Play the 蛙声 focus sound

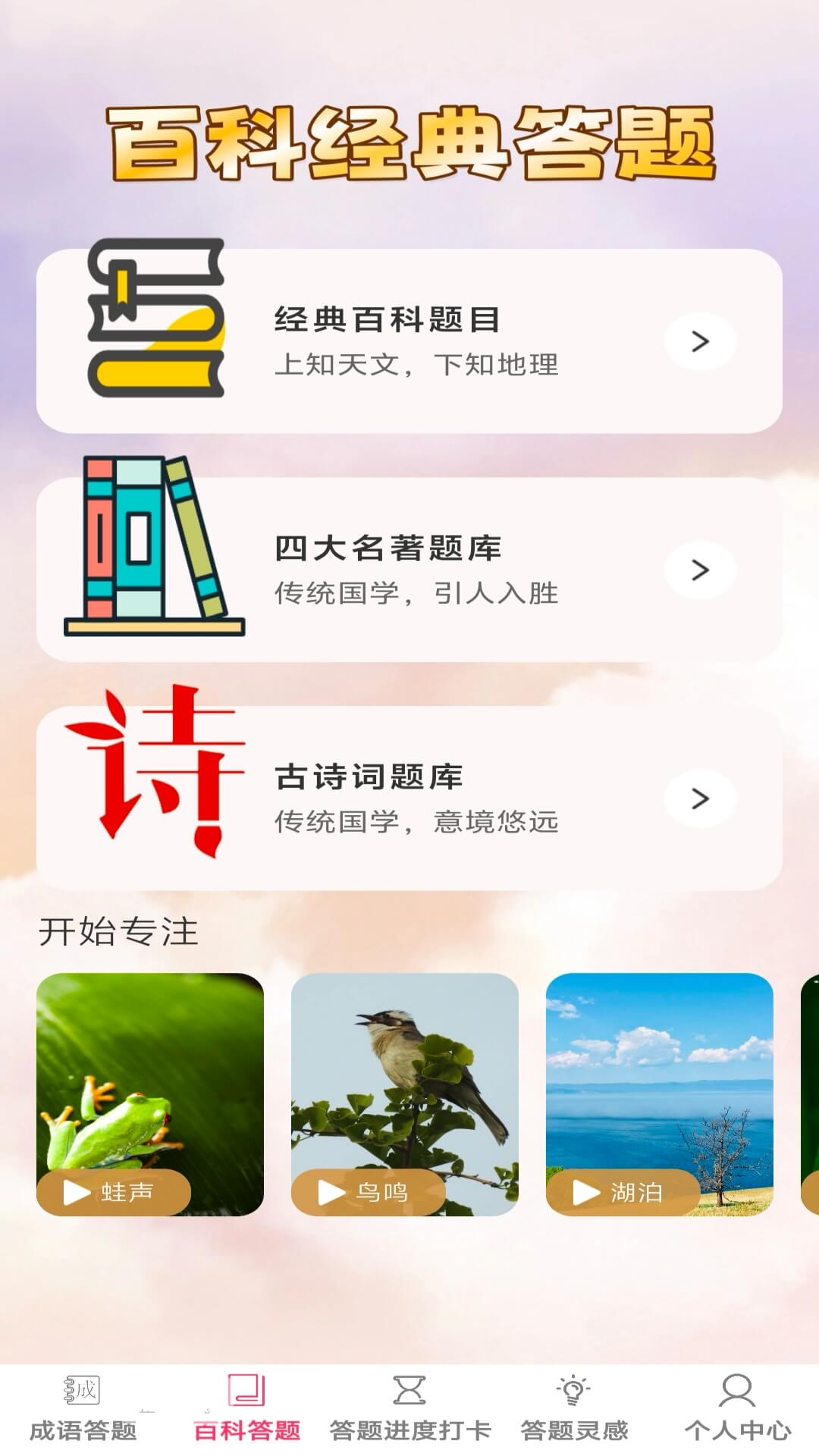[x=114, y=1192]
